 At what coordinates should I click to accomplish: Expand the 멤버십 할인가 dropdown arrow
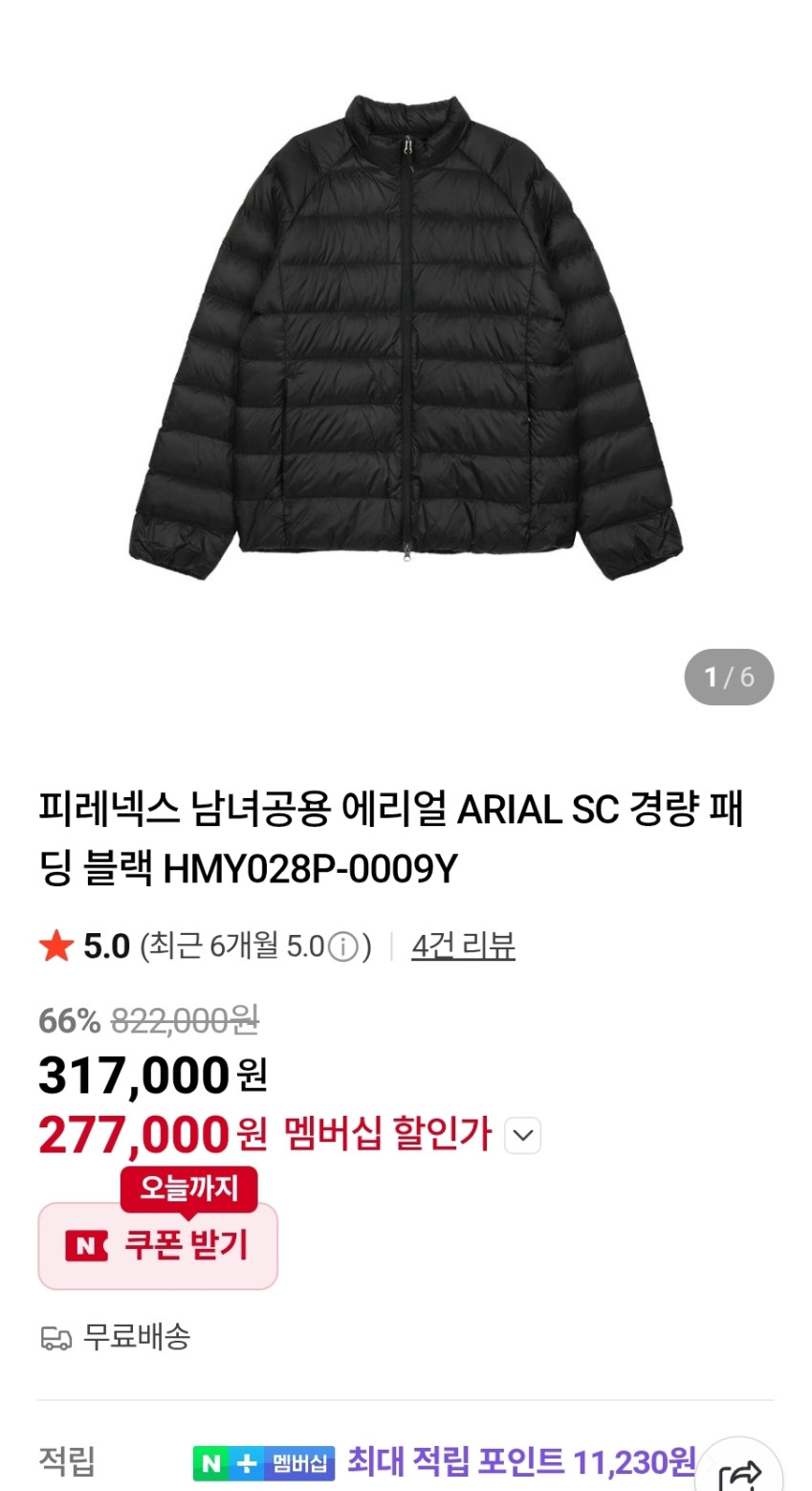tap(522, 1136)
